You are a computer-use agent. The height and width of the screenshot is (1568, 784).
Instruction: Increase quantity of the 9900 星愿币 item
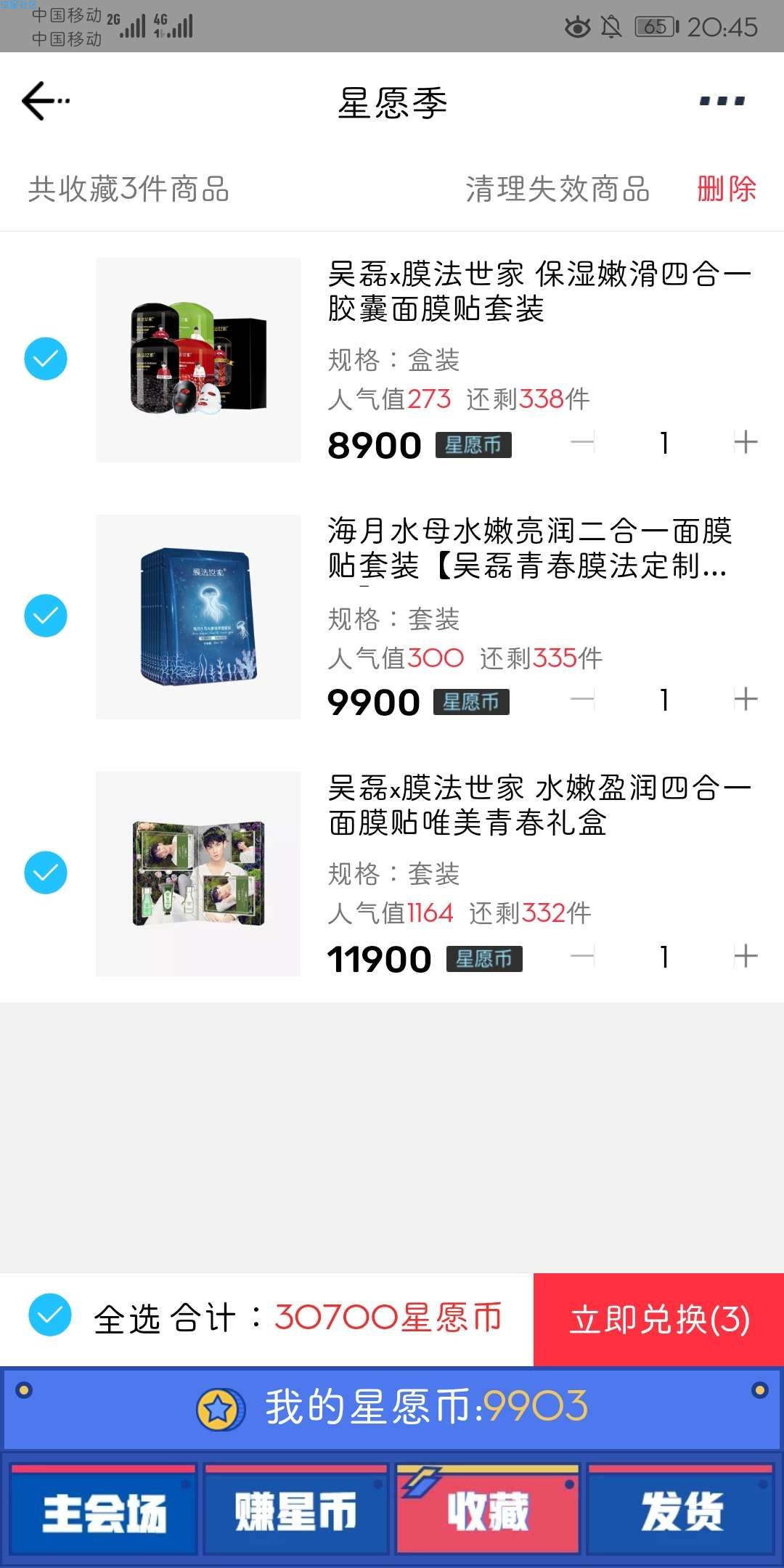pos(746,699)
